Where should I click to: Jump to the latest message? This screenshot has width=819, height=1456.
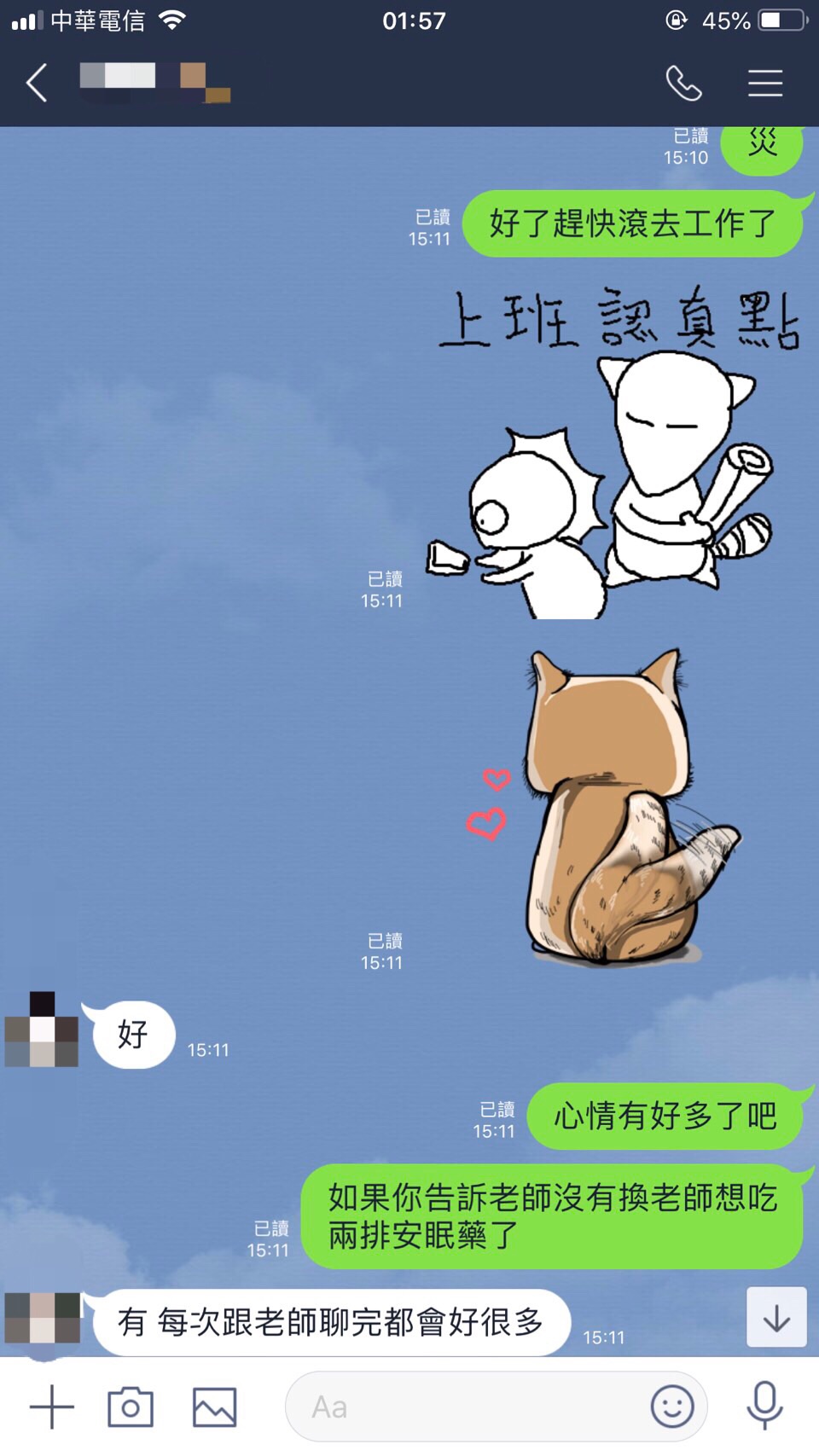pos(775,1318)
